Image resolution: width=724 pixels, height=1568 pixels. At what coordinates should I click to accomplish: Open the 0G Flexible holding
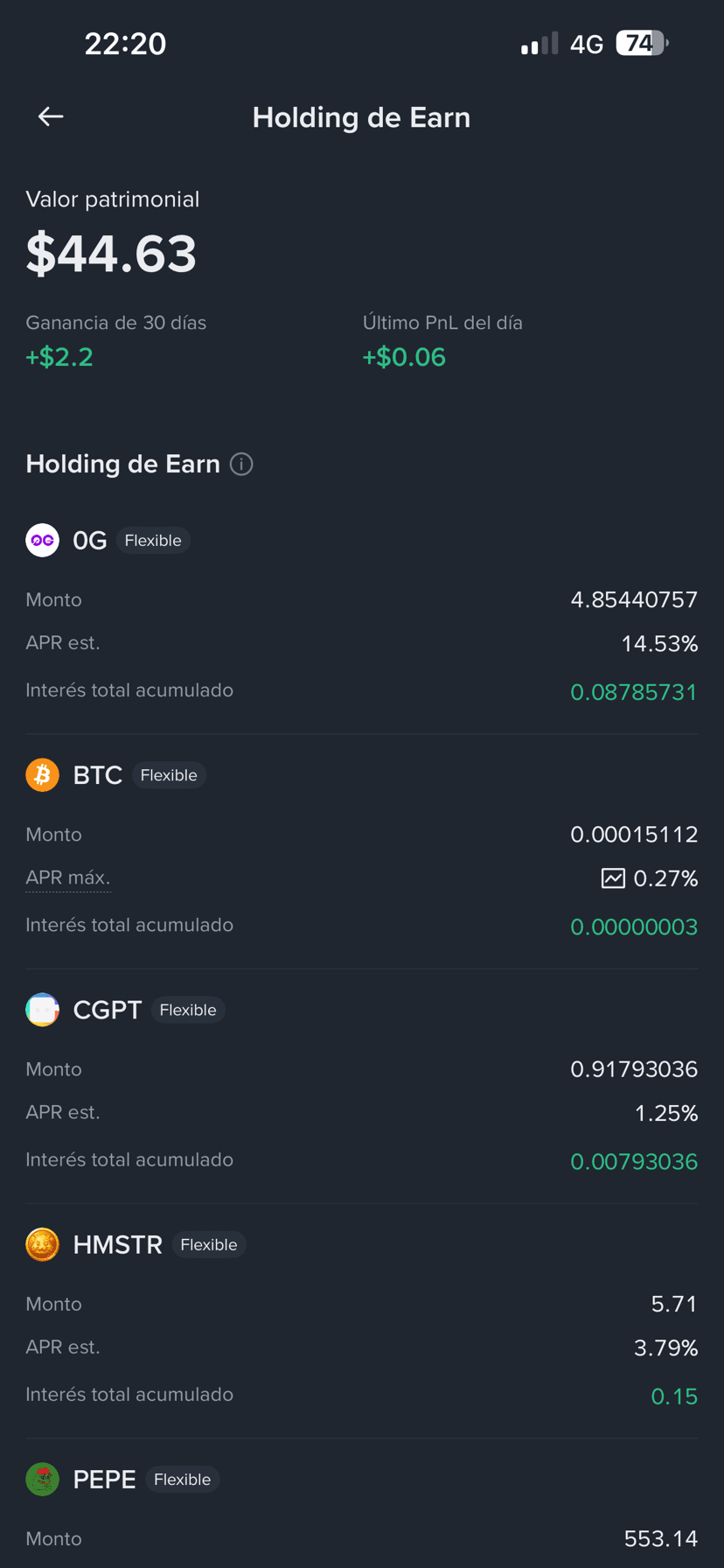90,541
